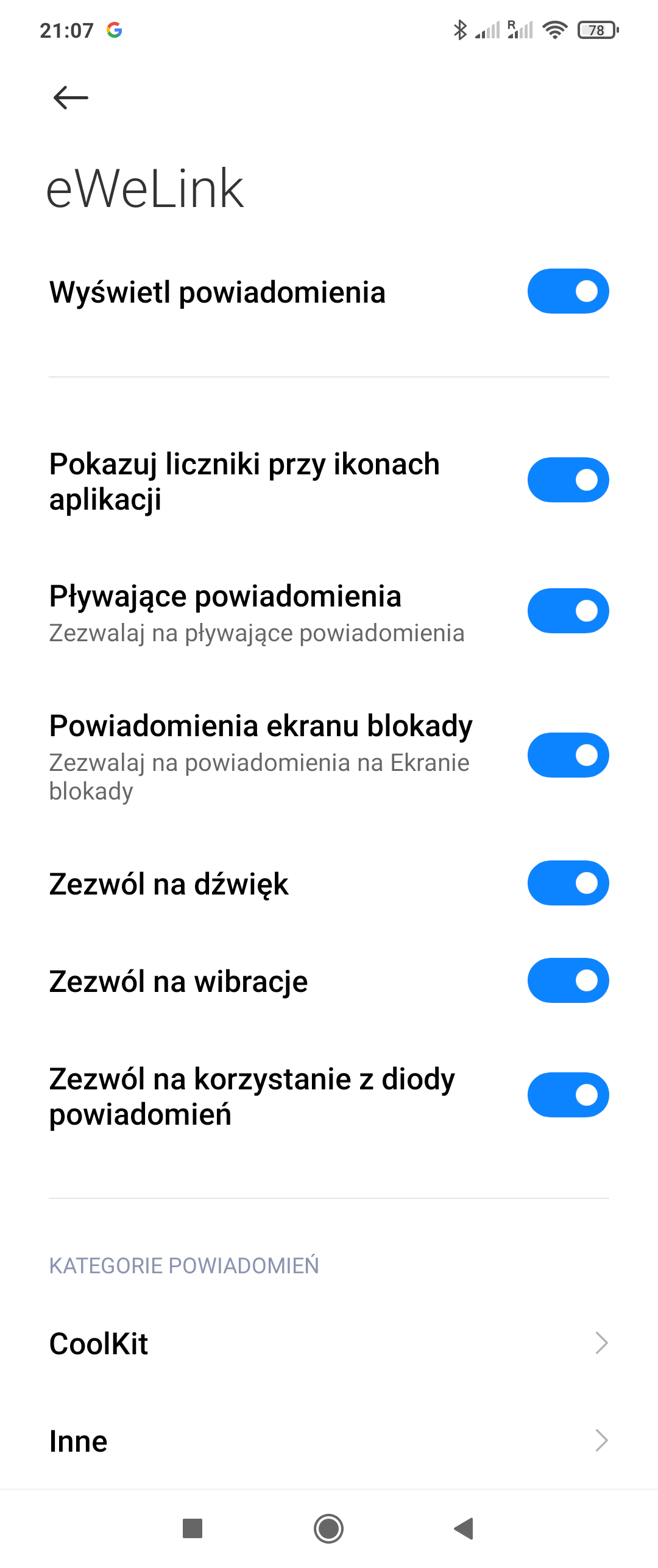Toggle the notification LED permission switch
Image resolution: width=658 pixels, height=1568 pixels.
[568, 1095]
